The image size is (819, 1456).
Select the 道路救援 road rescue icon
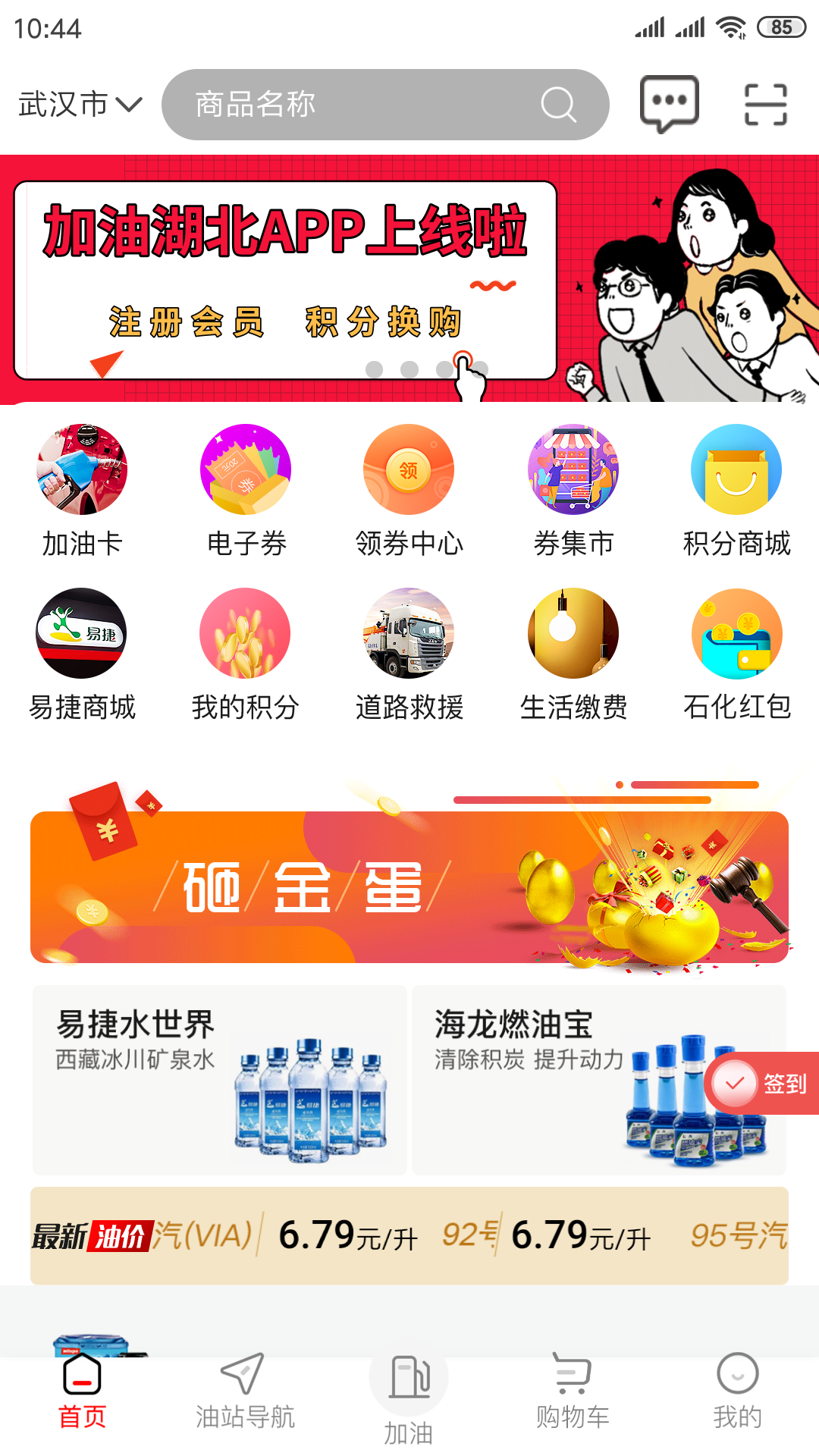pos(409,637)
